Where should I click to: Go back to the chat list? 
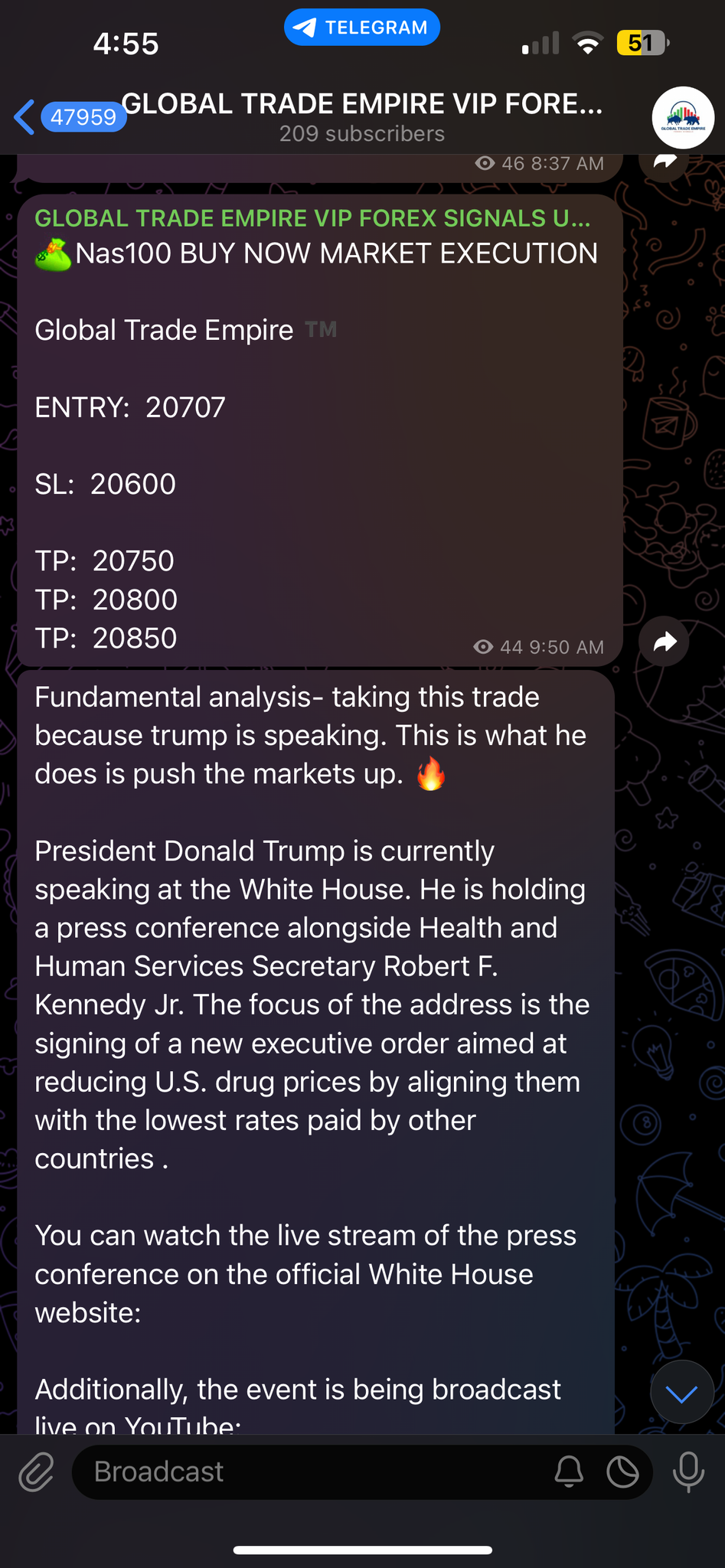(x=26, y=117)
